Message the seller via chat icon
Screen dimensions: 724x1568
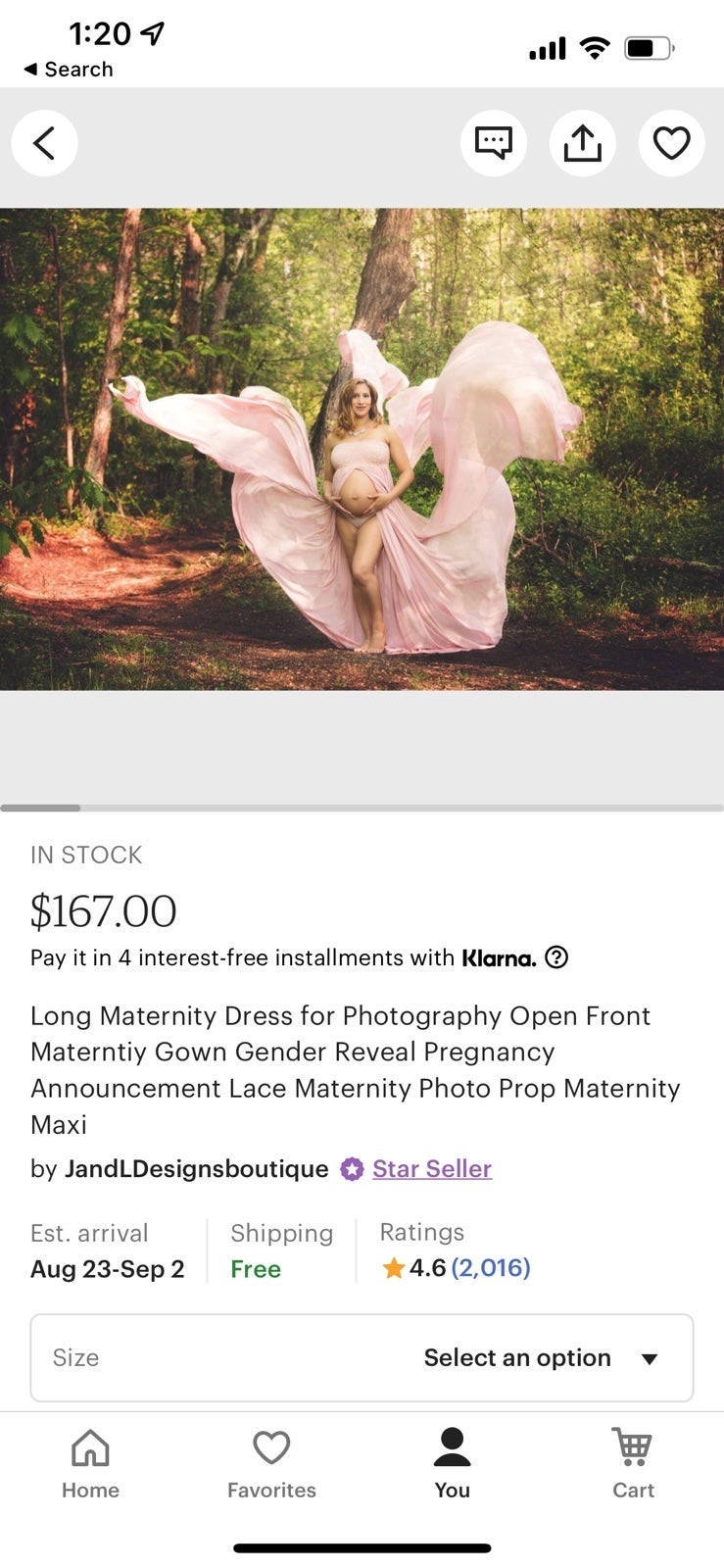pos(494,144)
